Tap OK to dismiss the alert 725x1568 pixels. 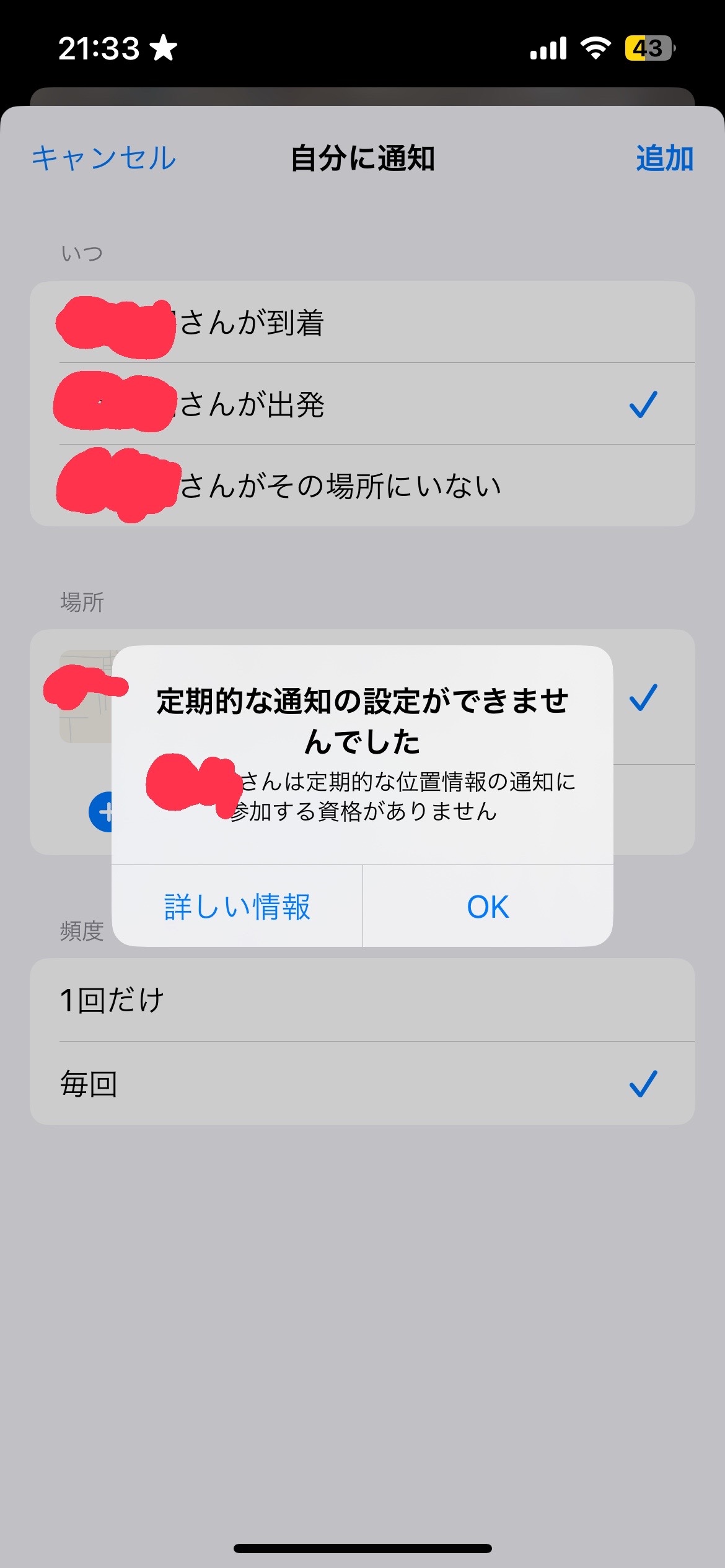488,907
